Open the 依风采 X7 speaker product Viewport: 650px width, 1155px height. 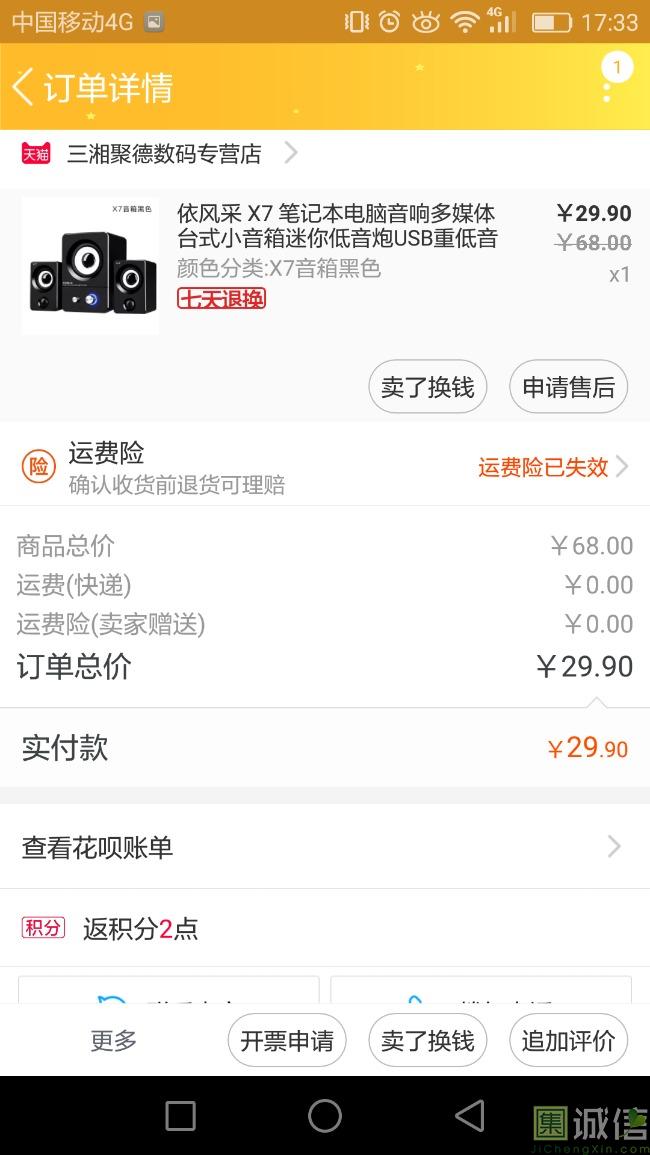[x=336, y=227]
